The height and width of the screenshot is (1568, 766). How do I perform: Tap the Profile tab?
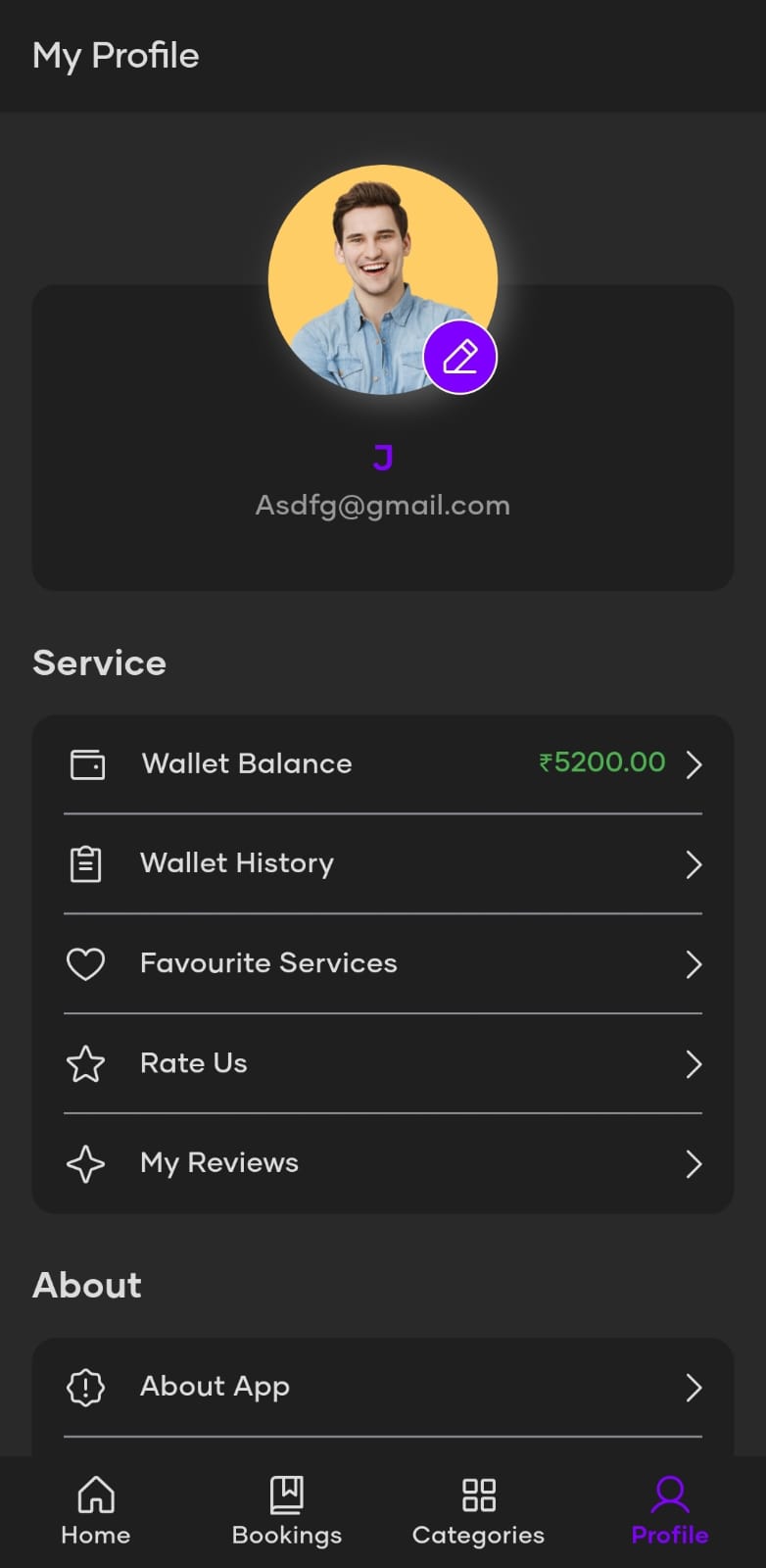(670, 1510)
